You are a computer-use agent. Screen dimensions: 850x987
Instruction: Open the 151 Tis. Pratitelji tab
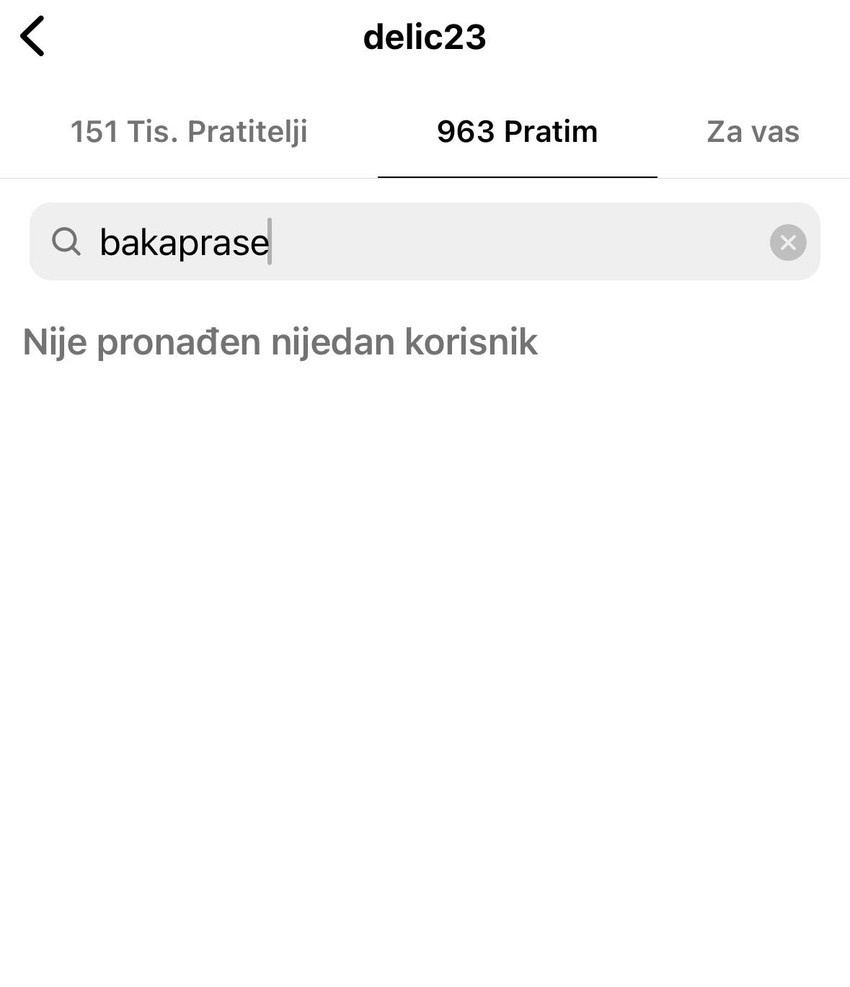(188, 130)
